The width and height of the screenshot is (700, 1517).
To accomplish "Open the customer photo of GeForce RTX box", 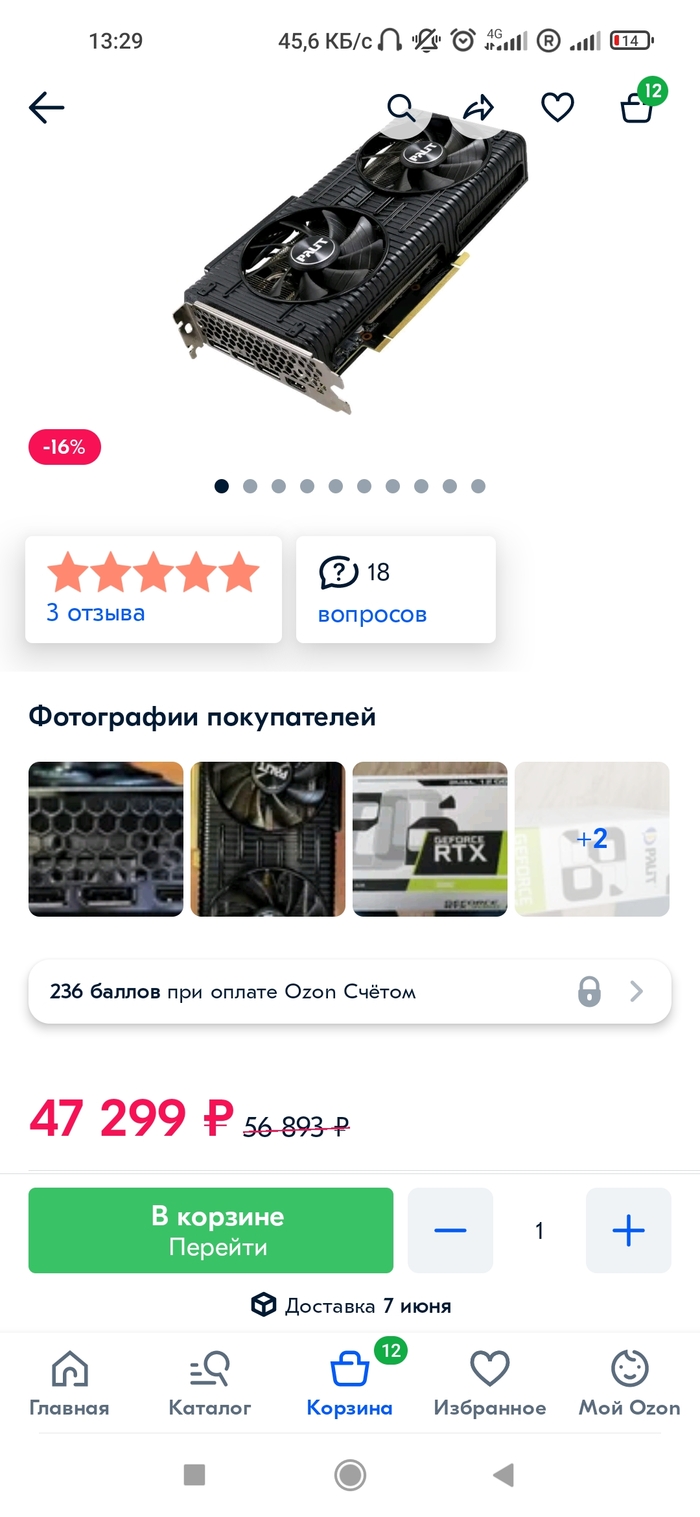I will pyautogui.click(x=430, y=839).
